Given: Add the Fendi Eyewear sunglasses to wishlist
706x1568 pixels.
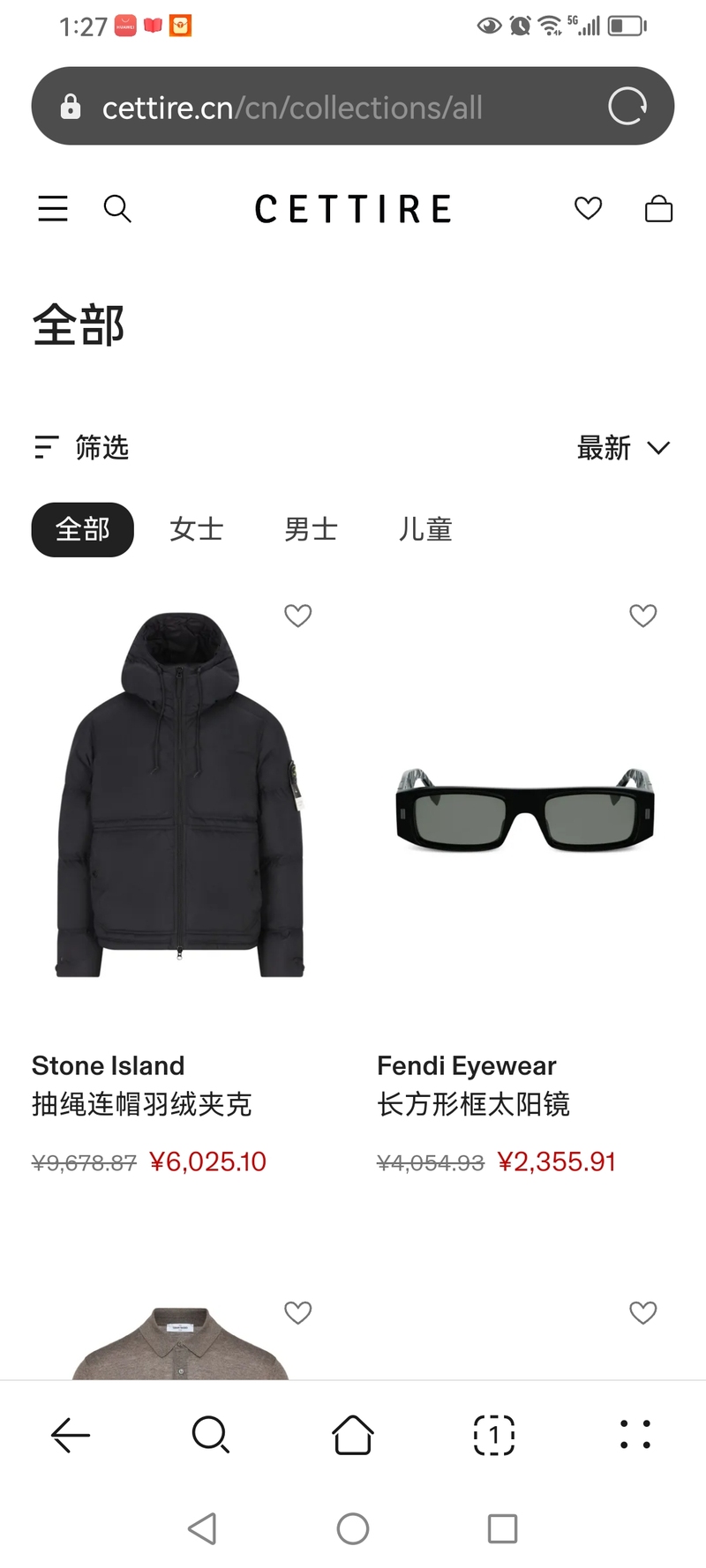Looking at the screenshot, I should [643, 616].
